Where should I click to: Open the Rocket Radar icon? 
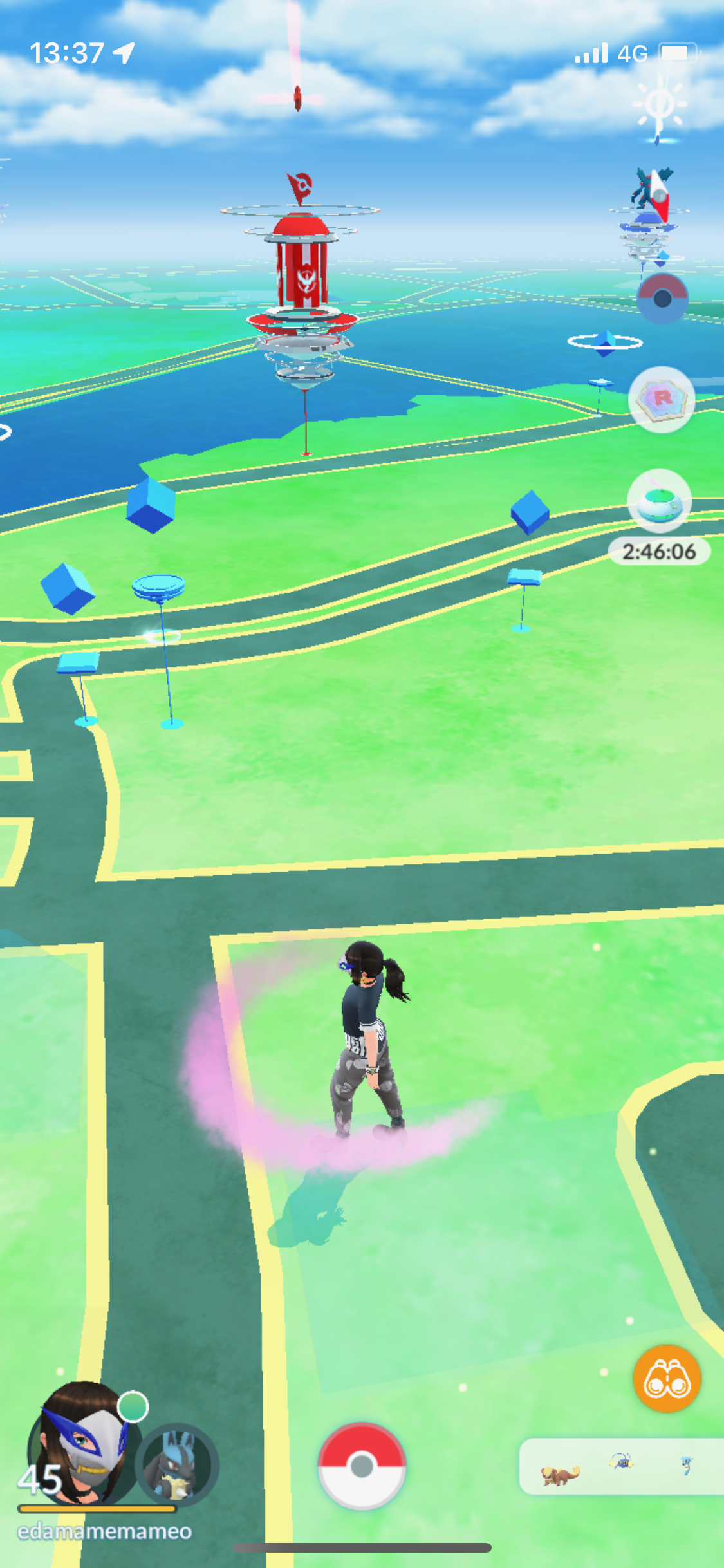tap(662, 399)
